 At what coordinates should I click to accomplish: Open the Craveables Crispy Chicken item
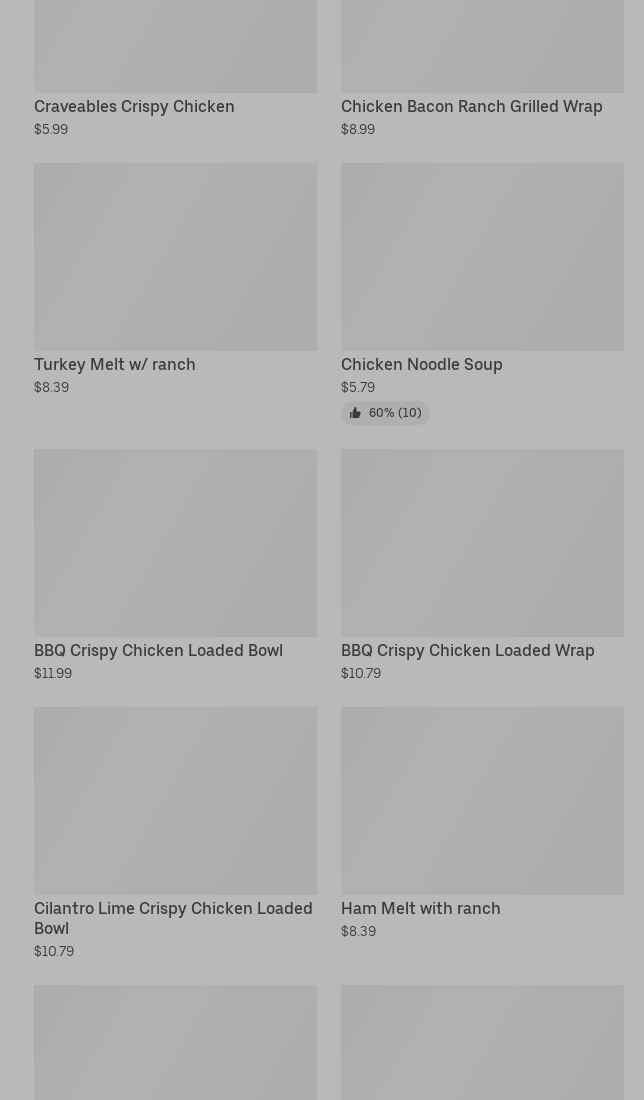point(134,106)
